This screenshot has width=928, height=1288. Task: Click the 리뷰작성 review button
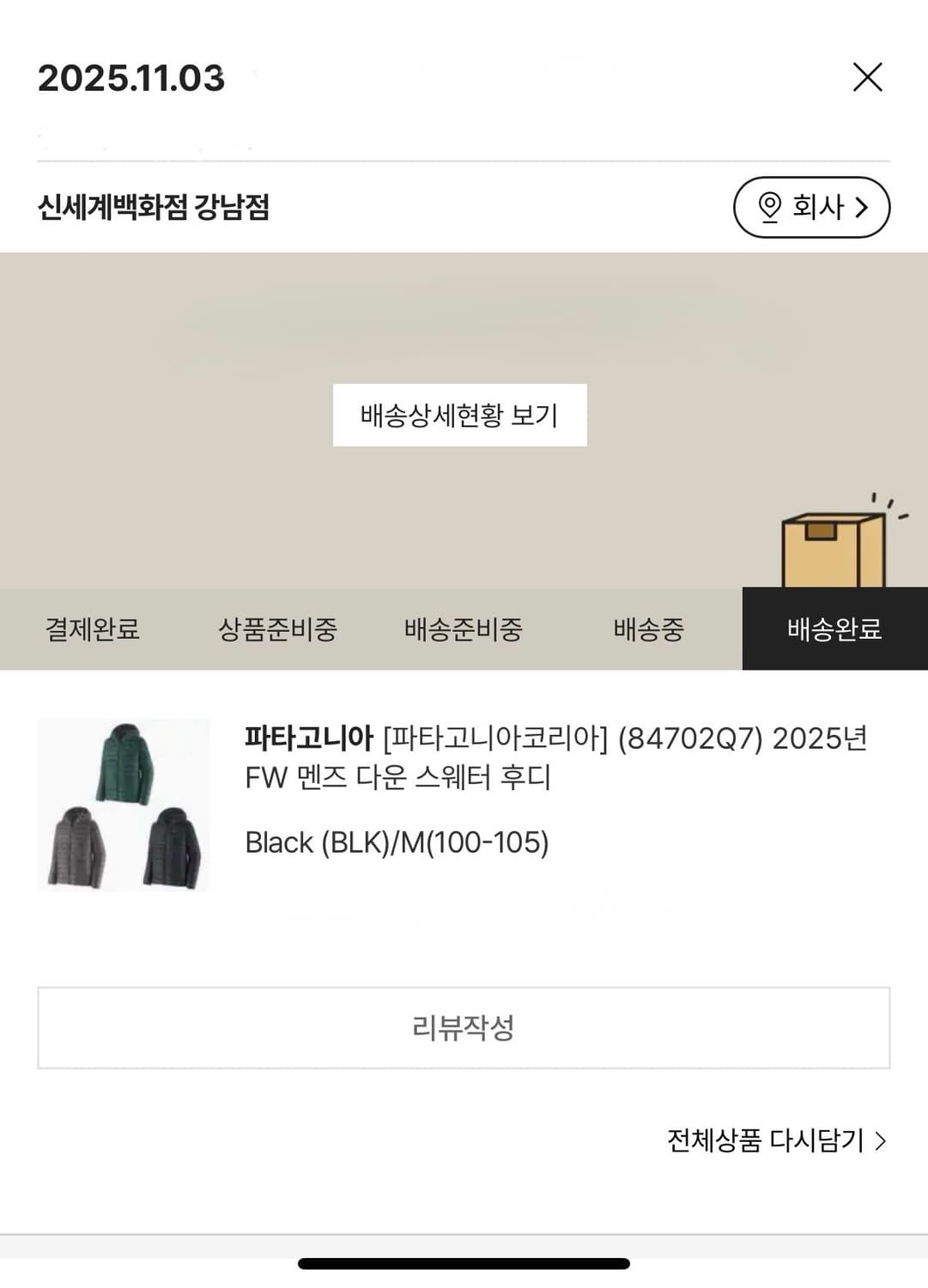464,1027
